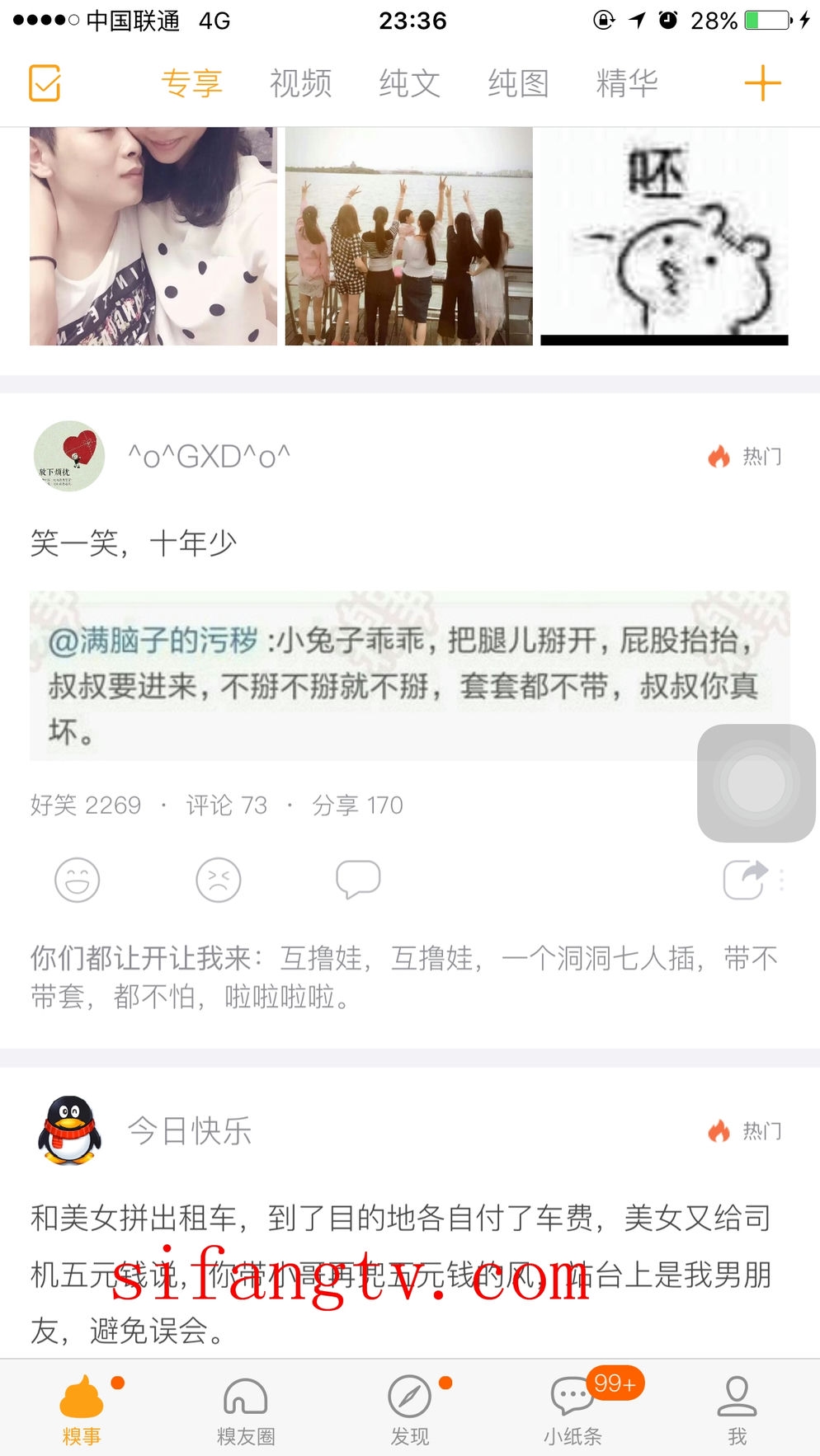The image size is (820, 1456).
Task: Tap the AssistiveTouch floating button
Action: (756, 783)
